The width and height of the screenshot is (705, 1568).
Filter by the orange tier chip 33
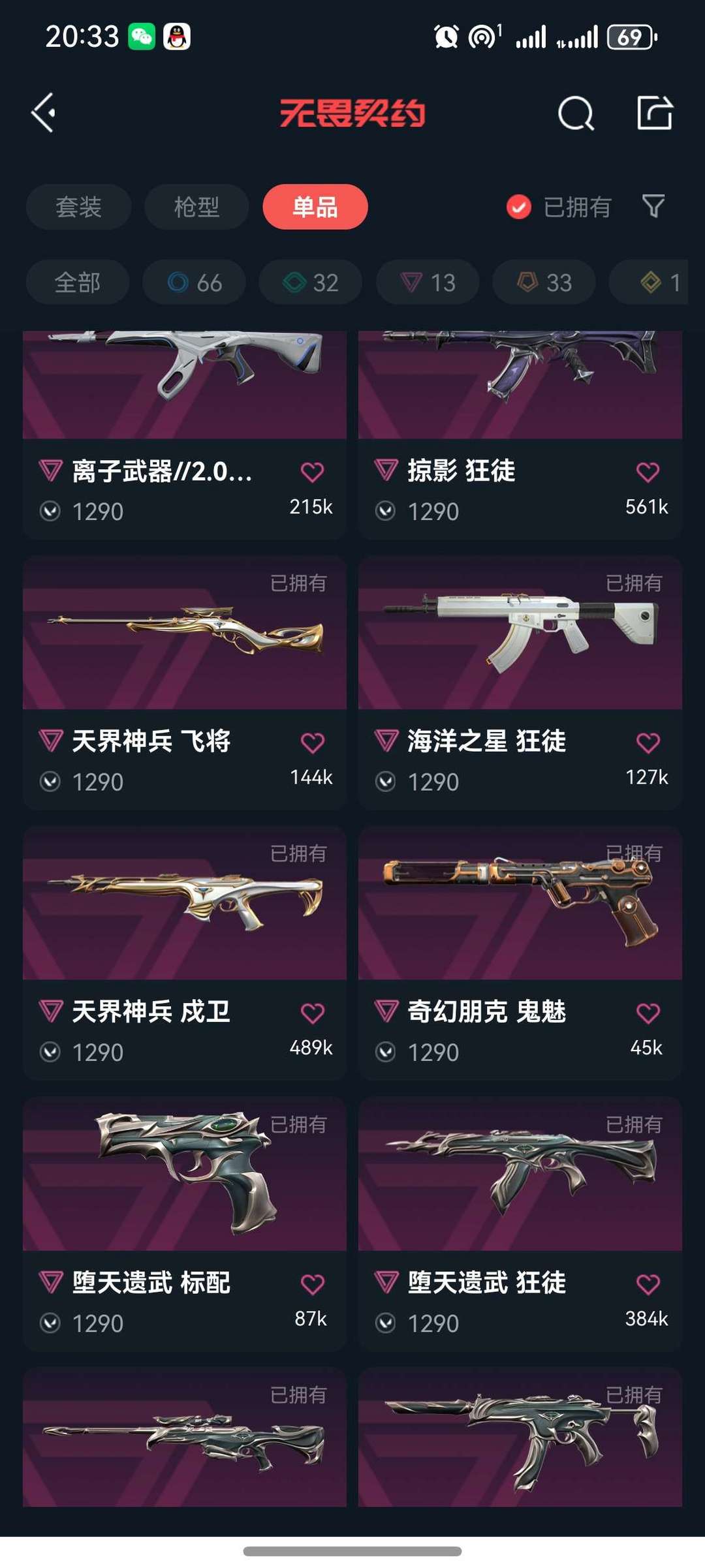544,283
